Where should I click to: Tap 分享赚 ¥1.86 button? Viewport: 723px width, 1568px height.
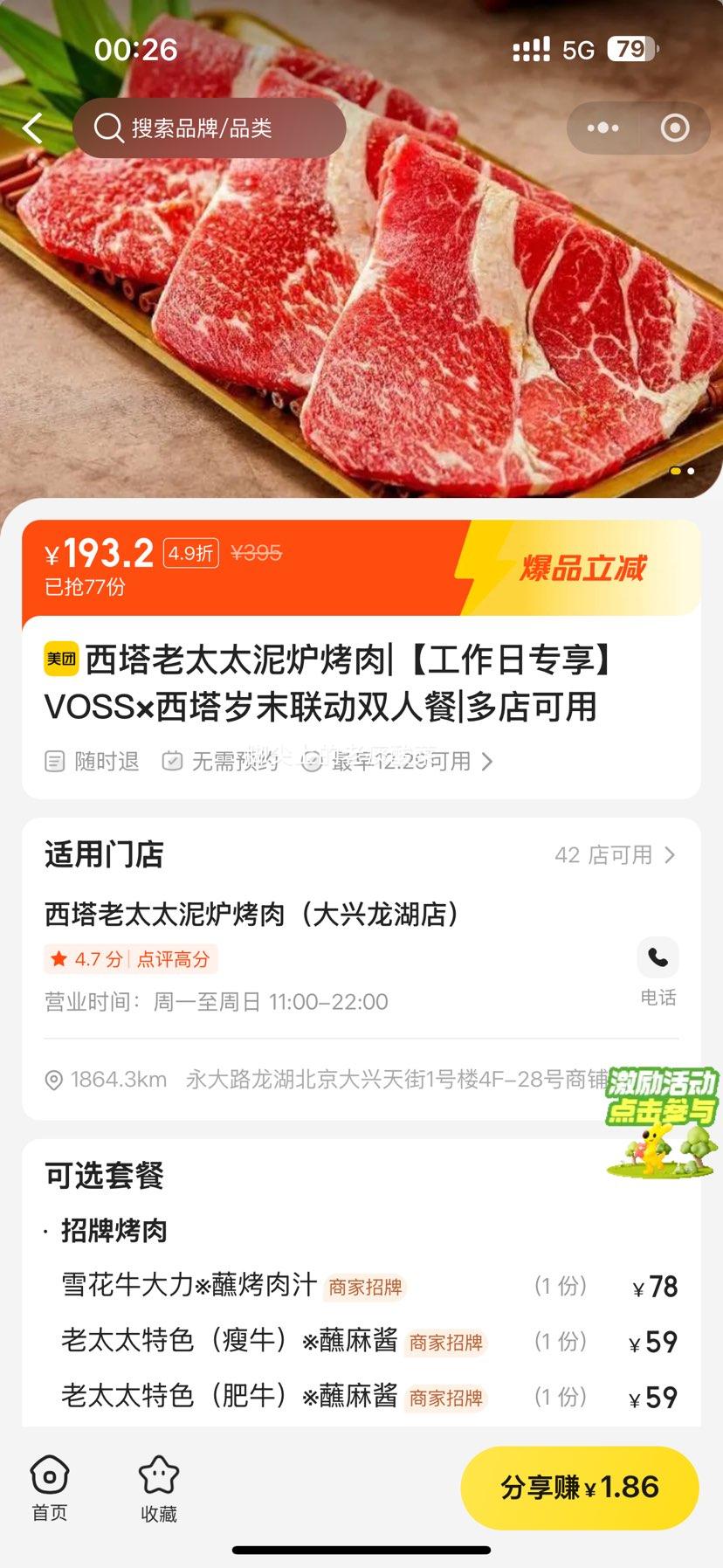coord(580,1488)
